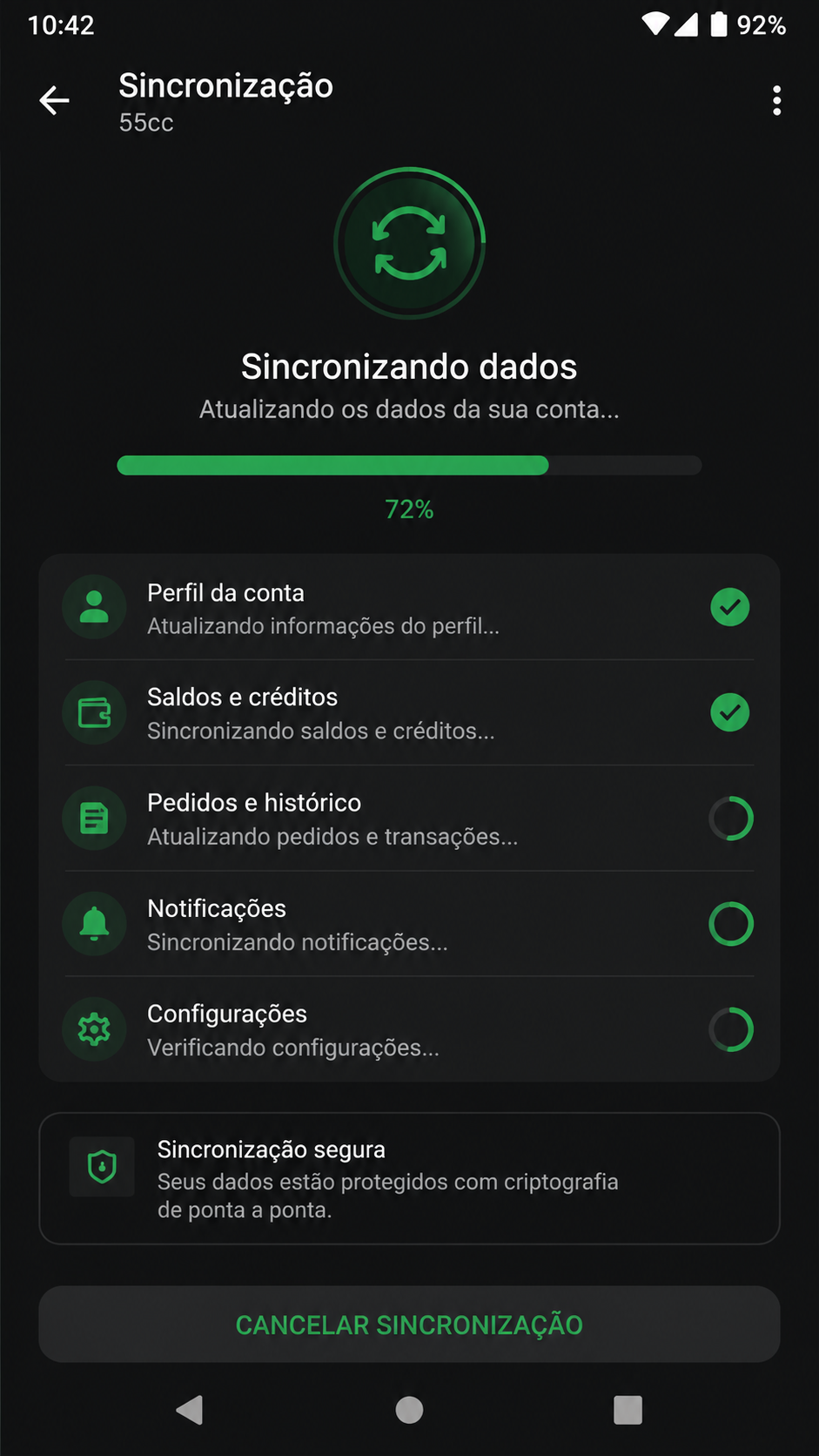Open Pedidos e histórico row
Viewport: 819px width, 1456px height.
click(409, 819)
